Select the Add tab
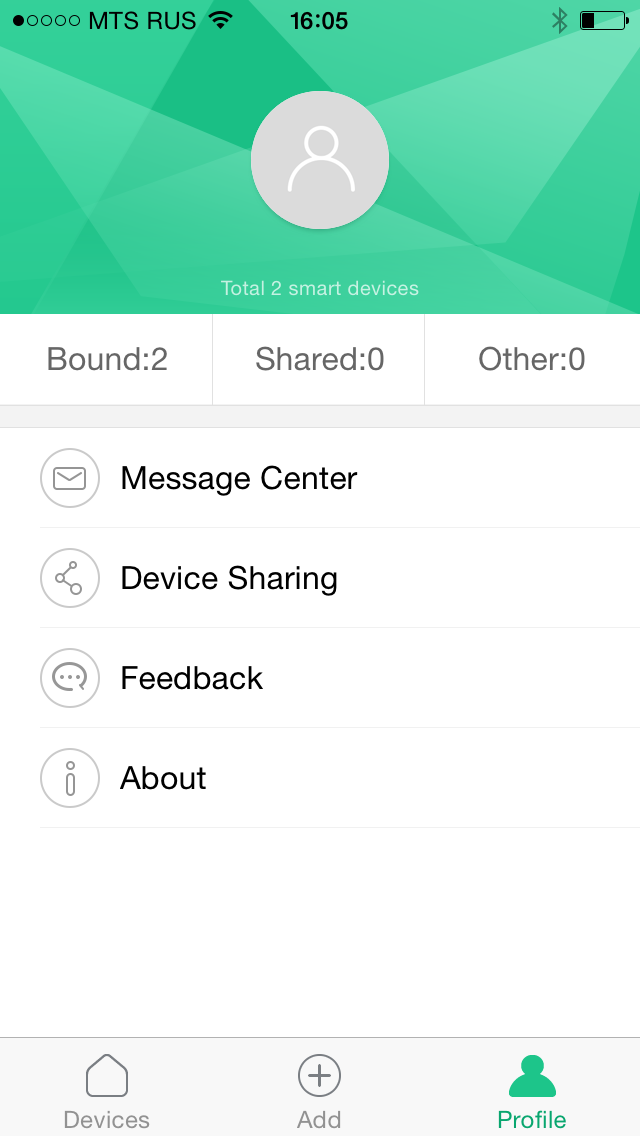 (319, 1090)
